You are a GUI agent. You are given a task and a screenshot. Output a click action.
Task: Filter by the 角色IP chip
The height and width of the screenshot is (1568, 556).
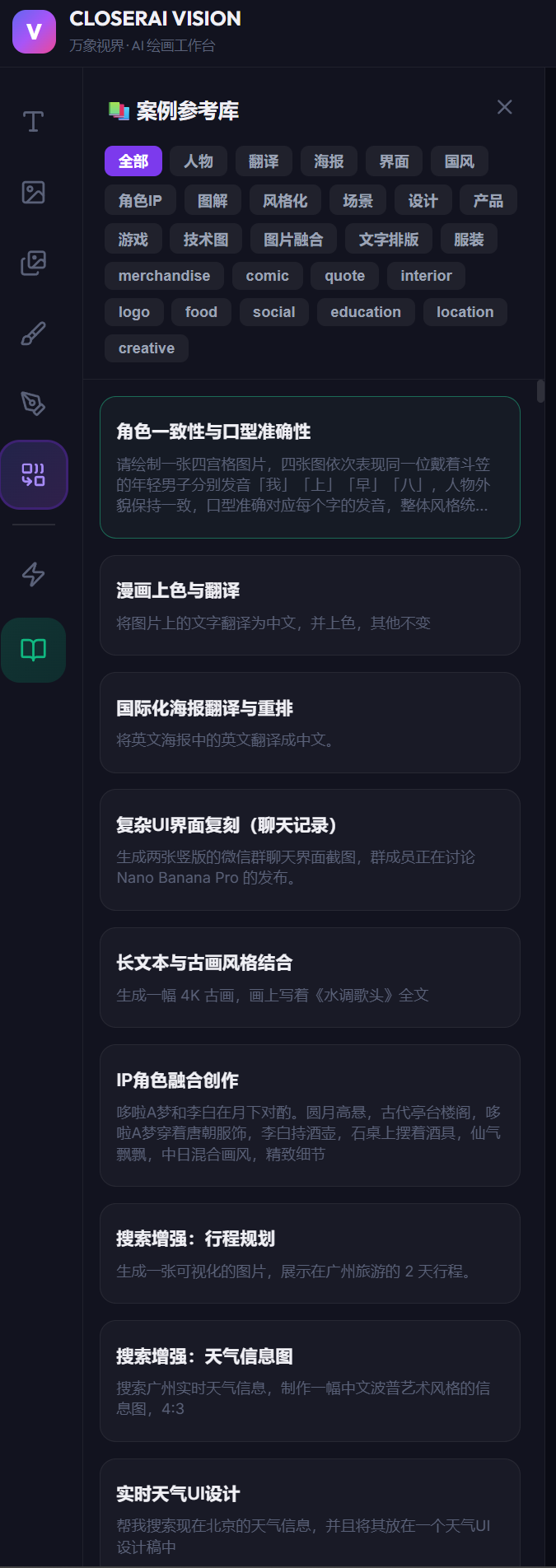click(x=140, y=201)
